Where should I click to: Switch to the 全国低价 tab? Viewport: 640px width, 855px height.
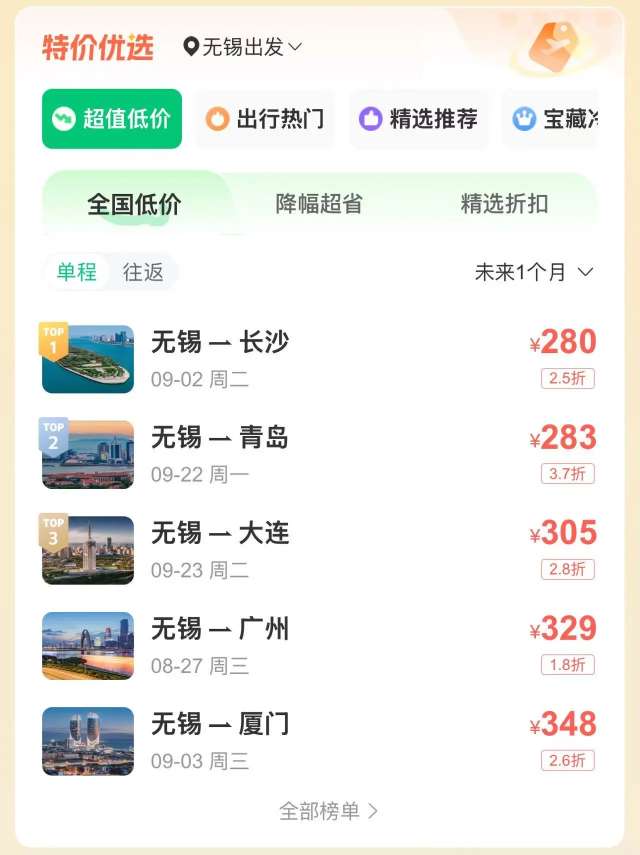pyautogui.click(x=134, y=204)
